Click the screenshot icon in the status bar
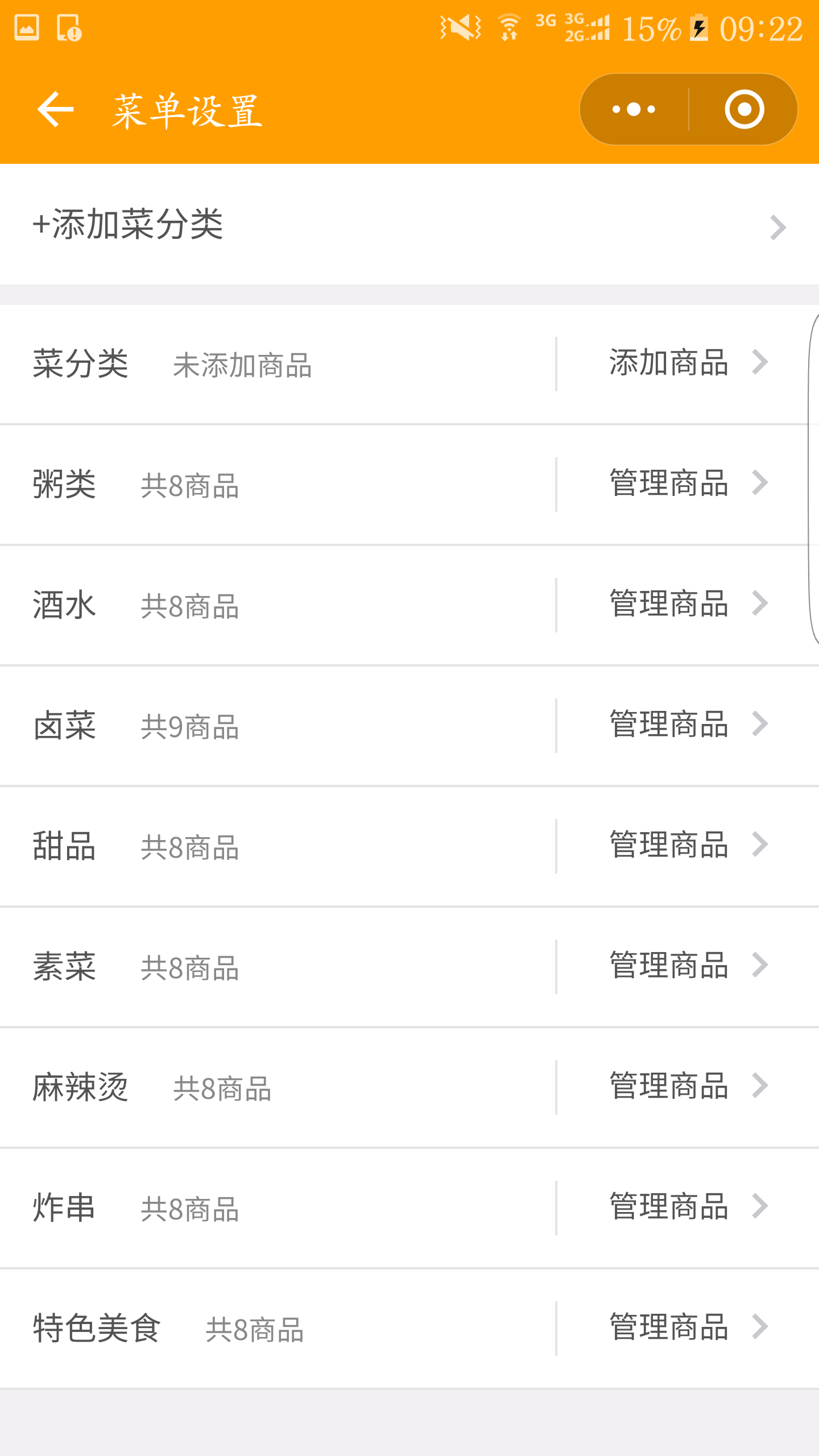The height and width of the screenshot is (1456, 819). [x=27, y=27]
